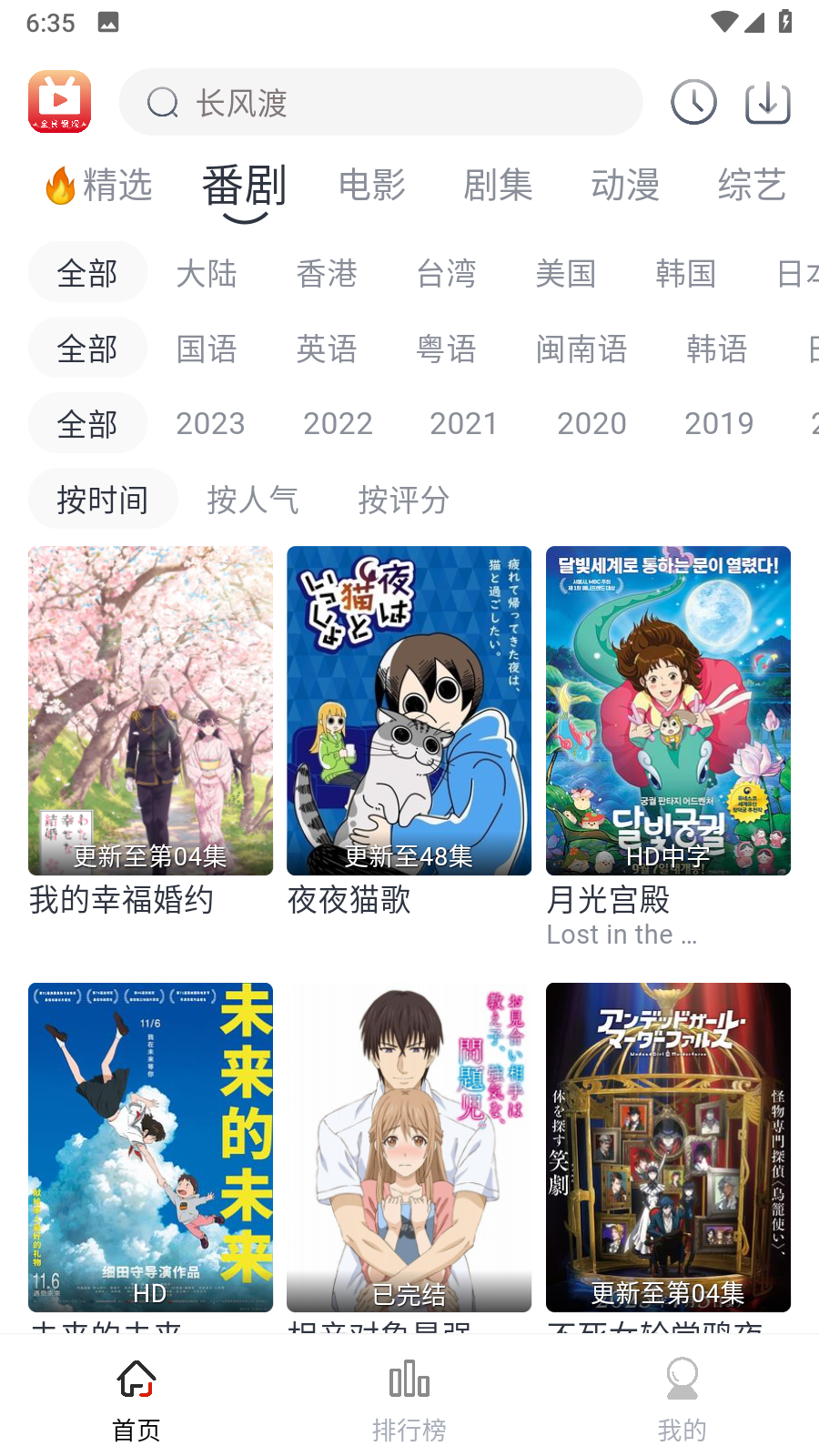Select the 粤语 language filter
This screenshot has width=819, height=1456.
pos(447,349)
